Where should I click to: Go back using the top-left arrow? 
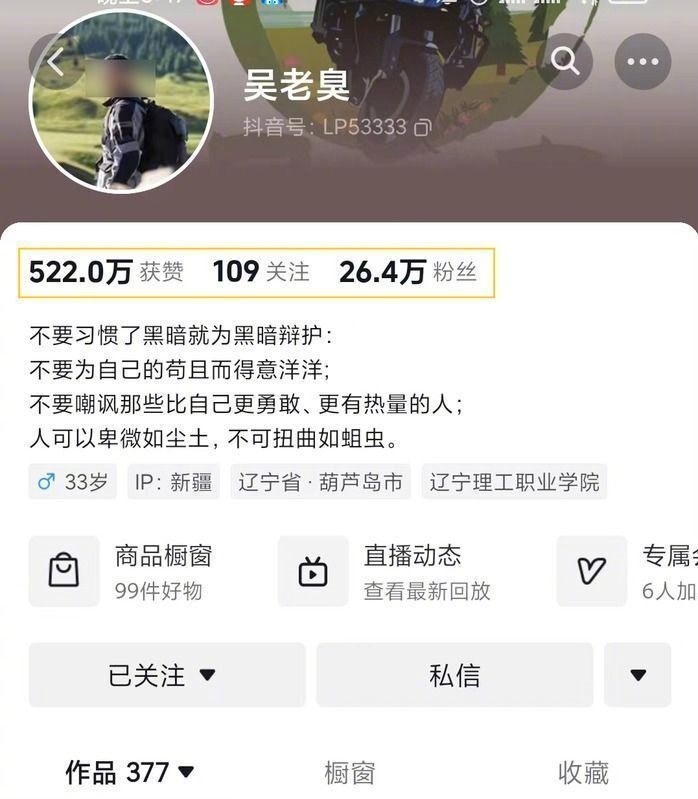click(56, 64)
